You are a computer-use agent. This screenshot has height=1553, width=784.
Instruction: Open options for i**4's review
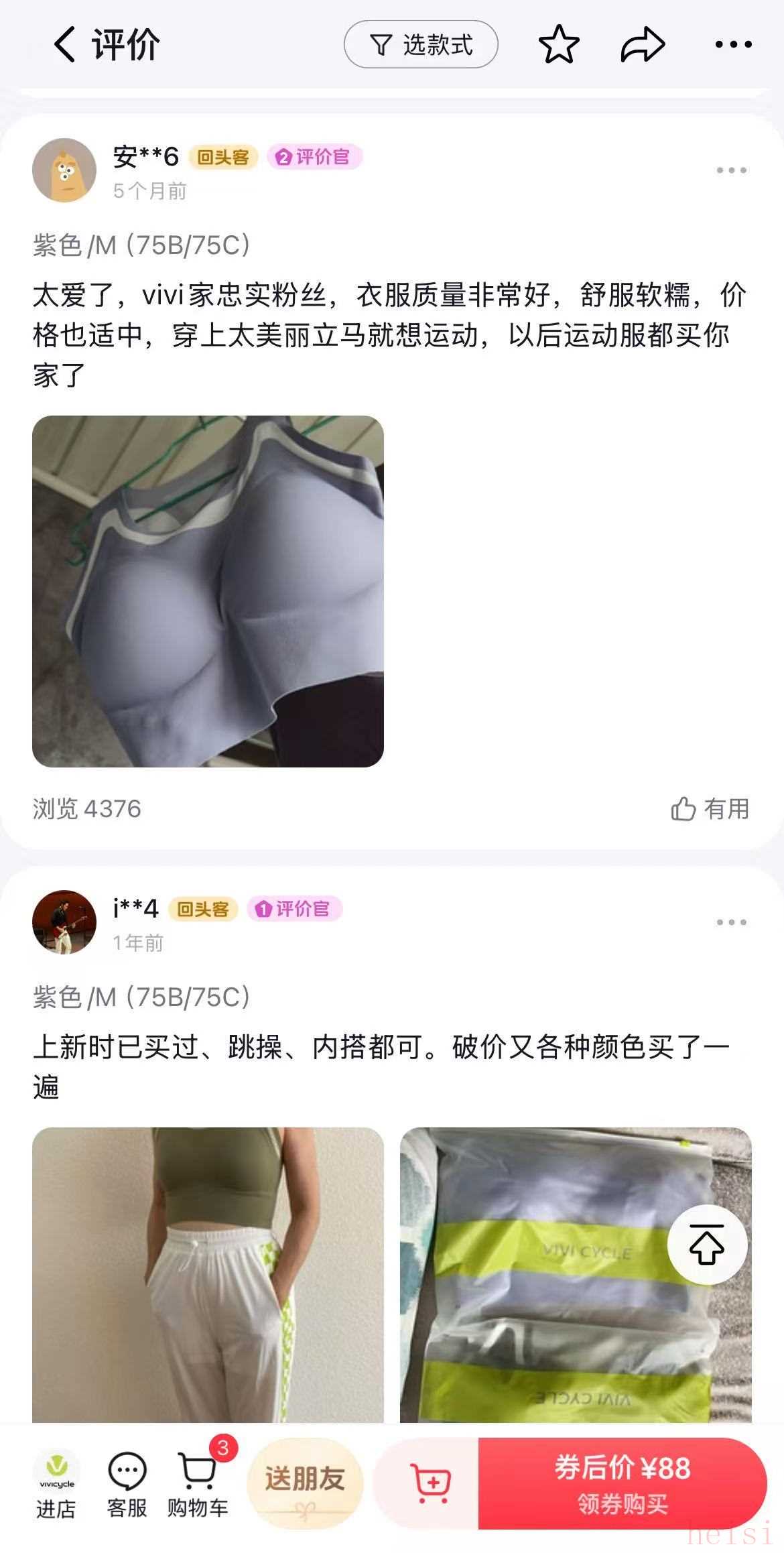731,922
